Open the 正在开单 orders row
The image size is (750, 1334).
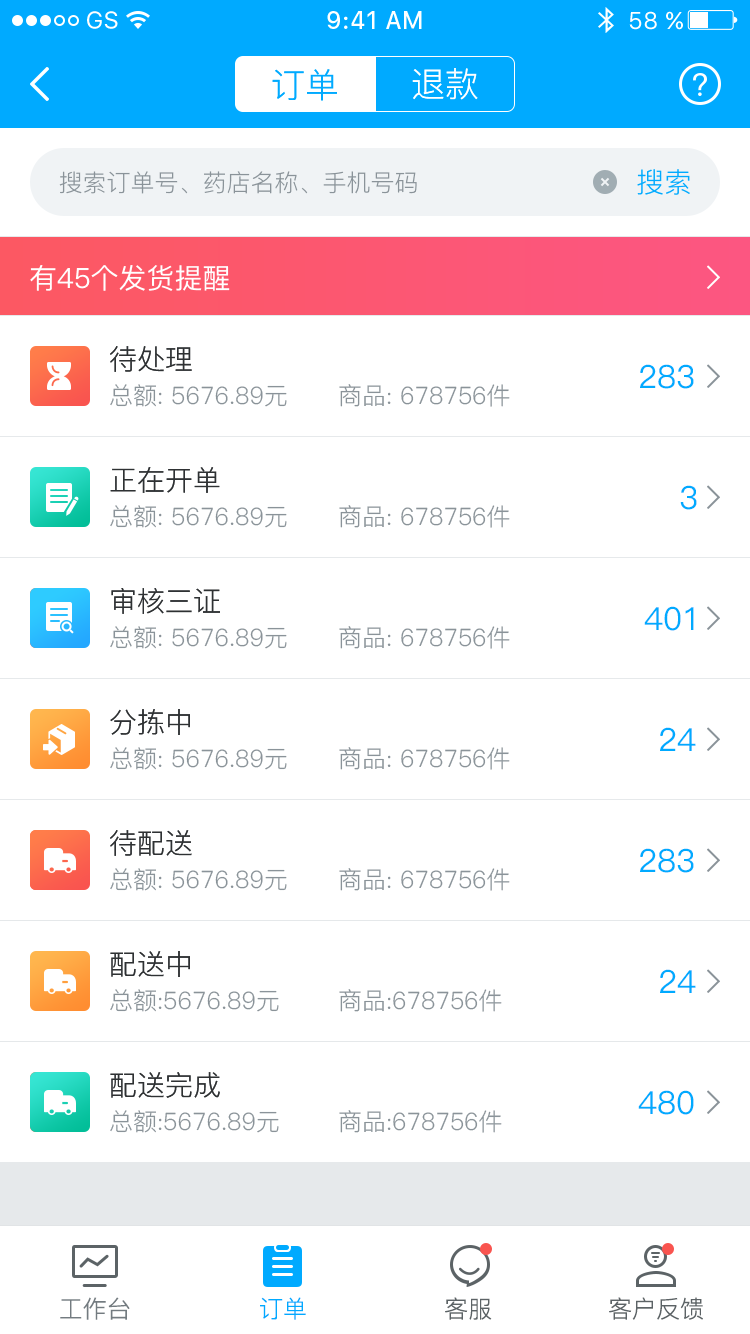pos(375,497)
